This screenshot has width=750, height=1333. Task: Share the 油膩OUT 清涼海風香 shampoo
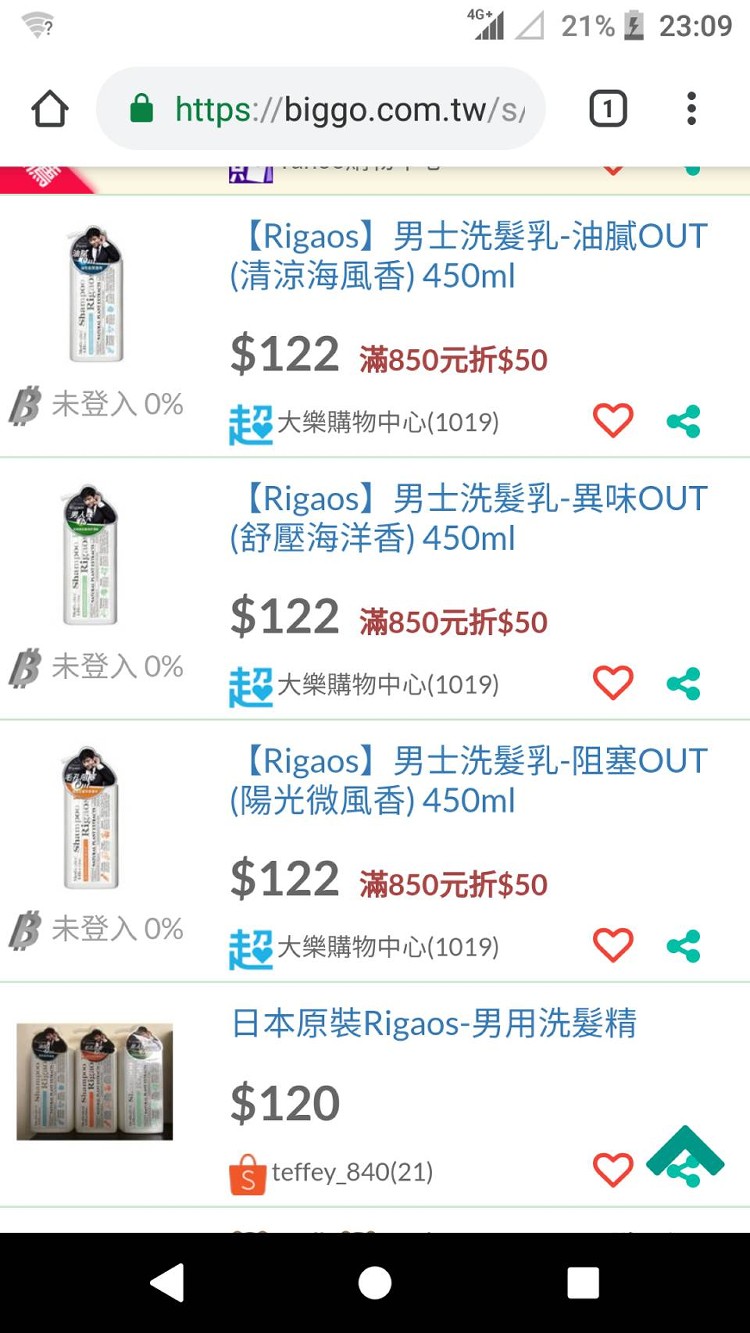[684, 421]
